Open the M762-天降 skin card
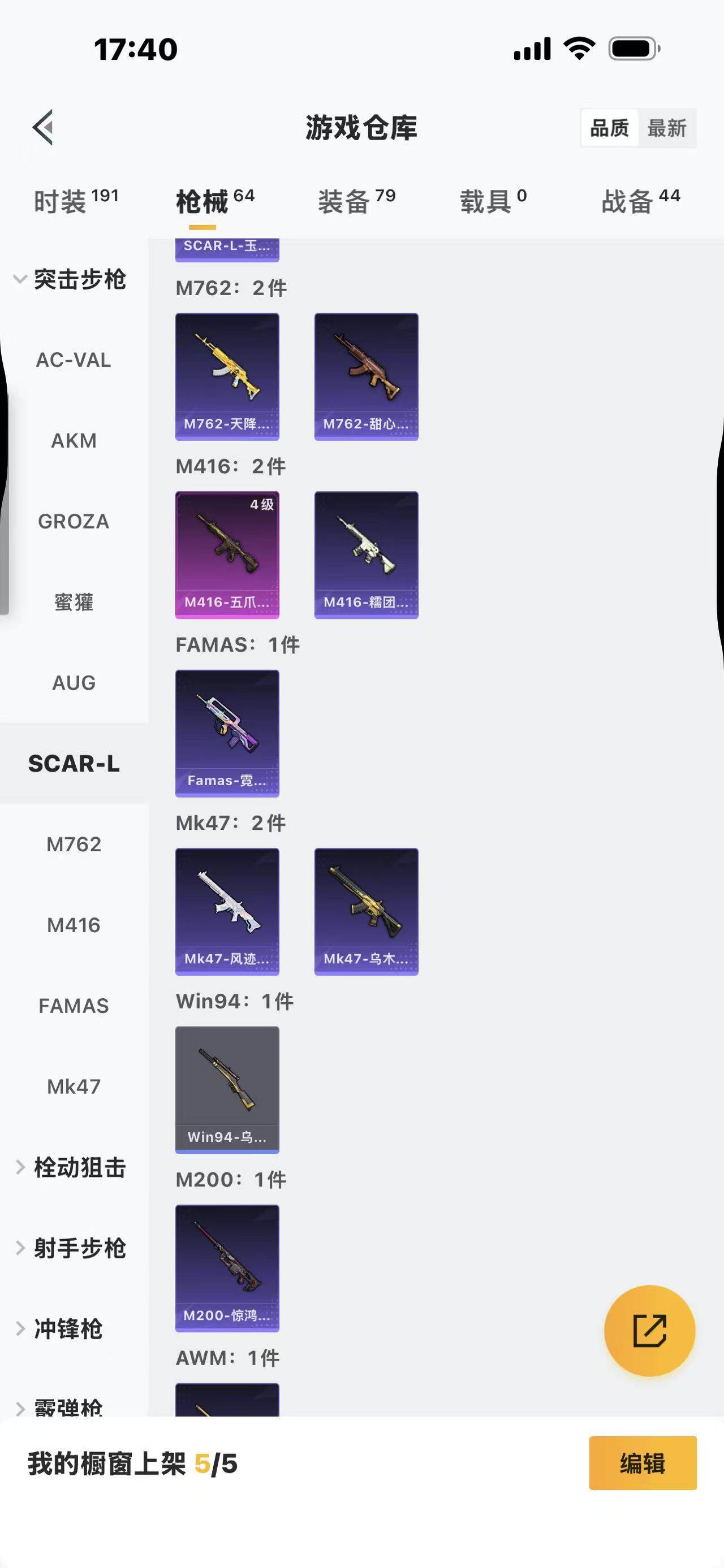This screenshot has width=724, height=1568. (x=227, y=376)
